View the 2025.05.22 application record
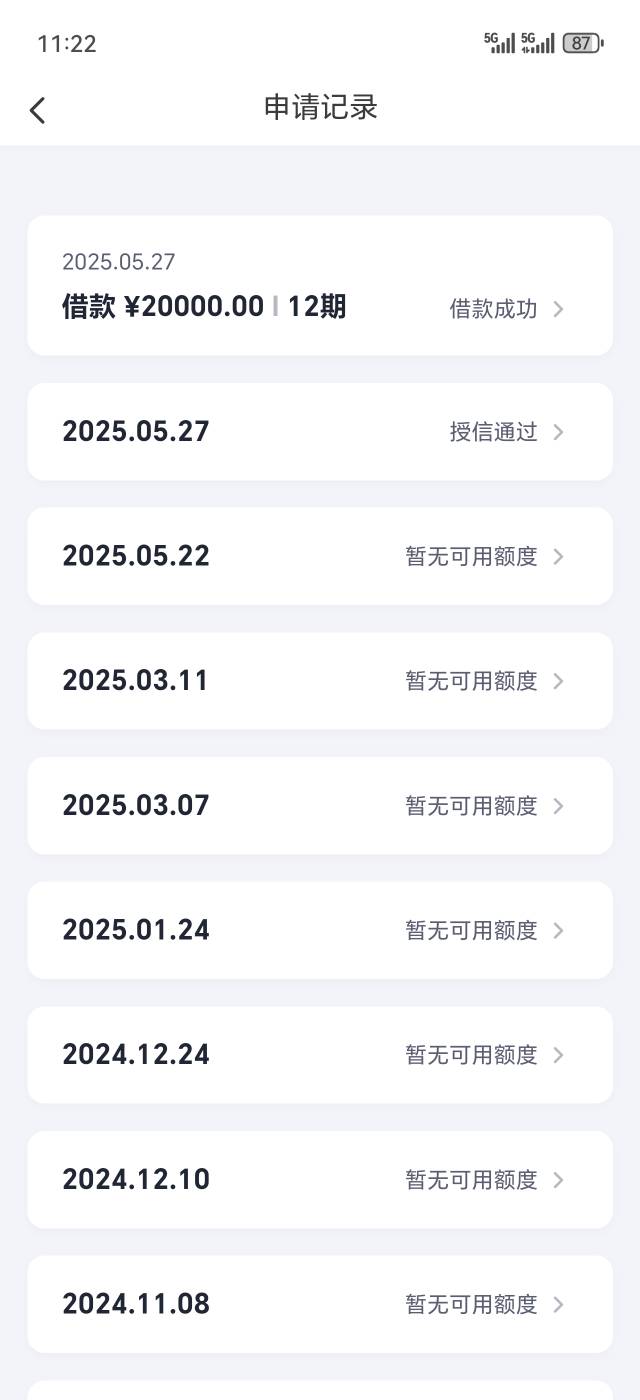The width and height of the screenshot is (640, 1400). click(x=320, y=556)
